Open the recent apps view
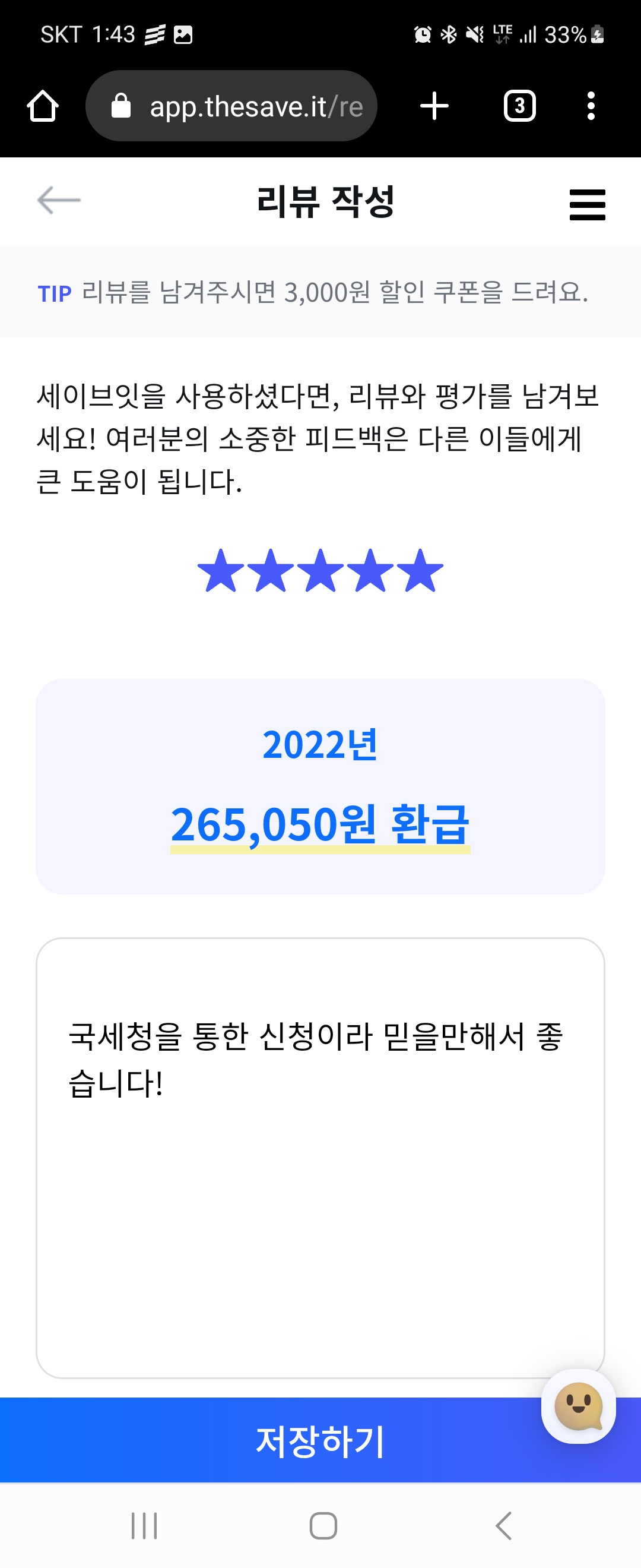The image size is (641, 1568). click(144, 1525)
